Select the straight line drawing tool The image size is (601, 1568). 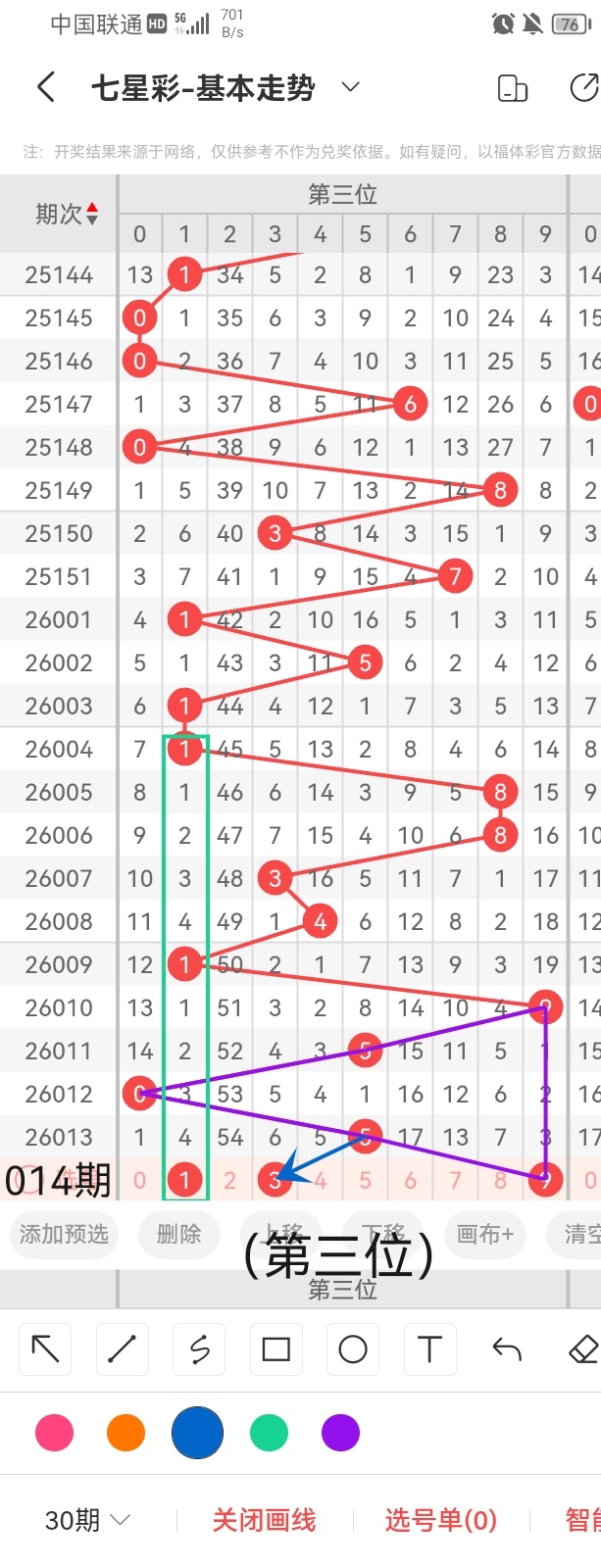122,1349
